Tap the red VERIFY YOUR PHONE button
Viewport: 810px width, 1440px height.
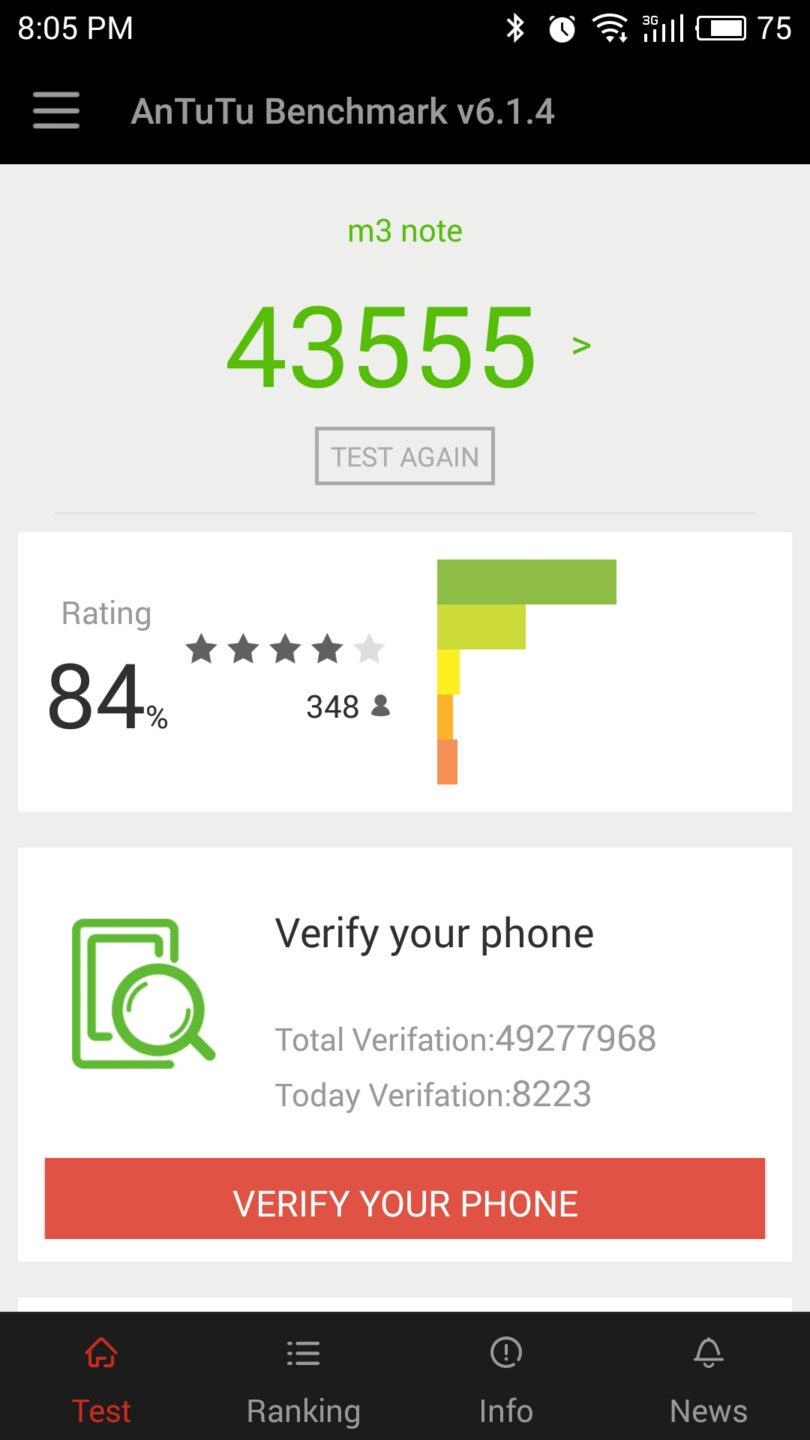click(x=404, y=1198)
